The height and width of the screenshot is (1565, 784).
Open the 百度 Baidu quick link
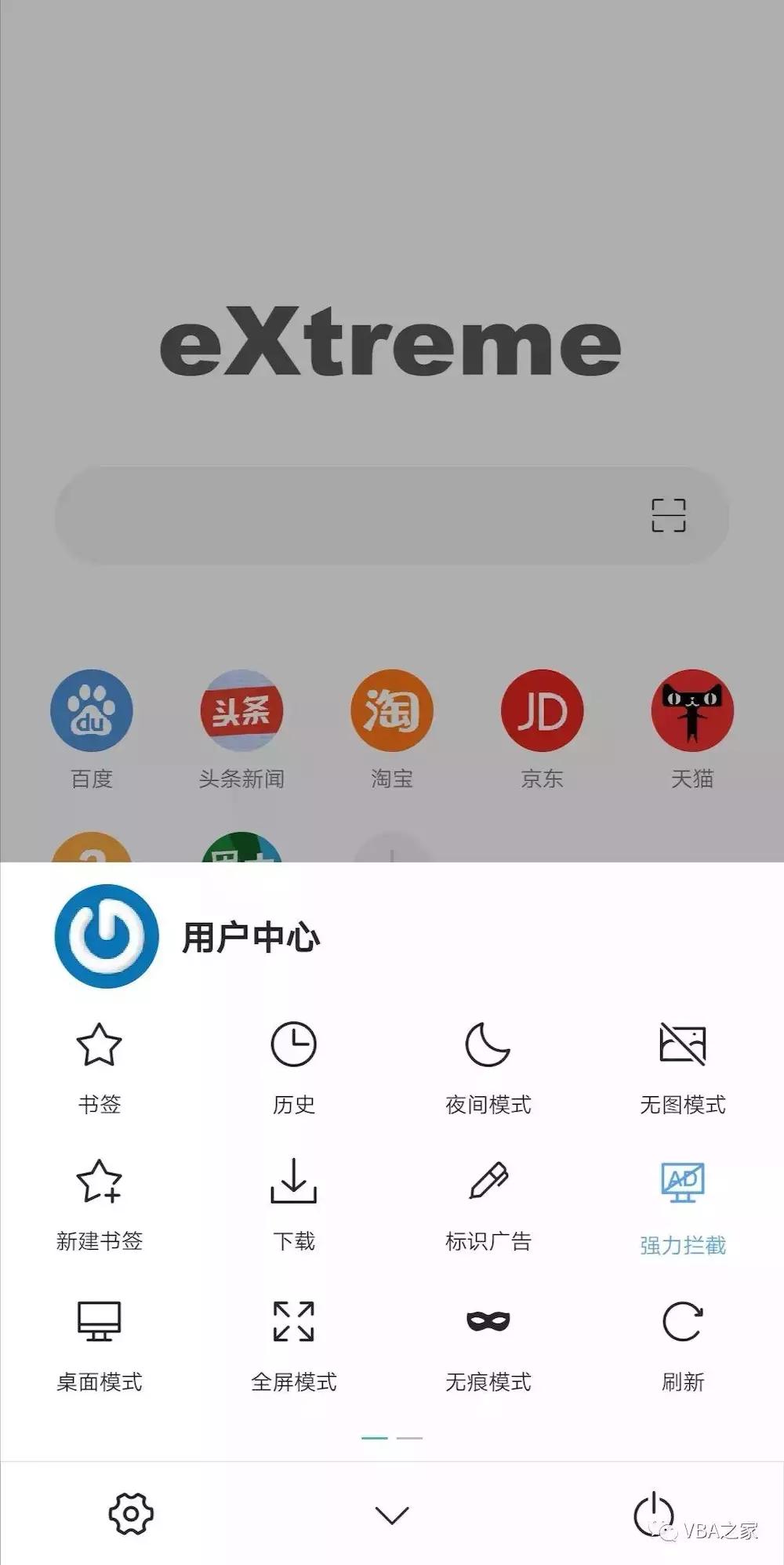pos(91,710)
